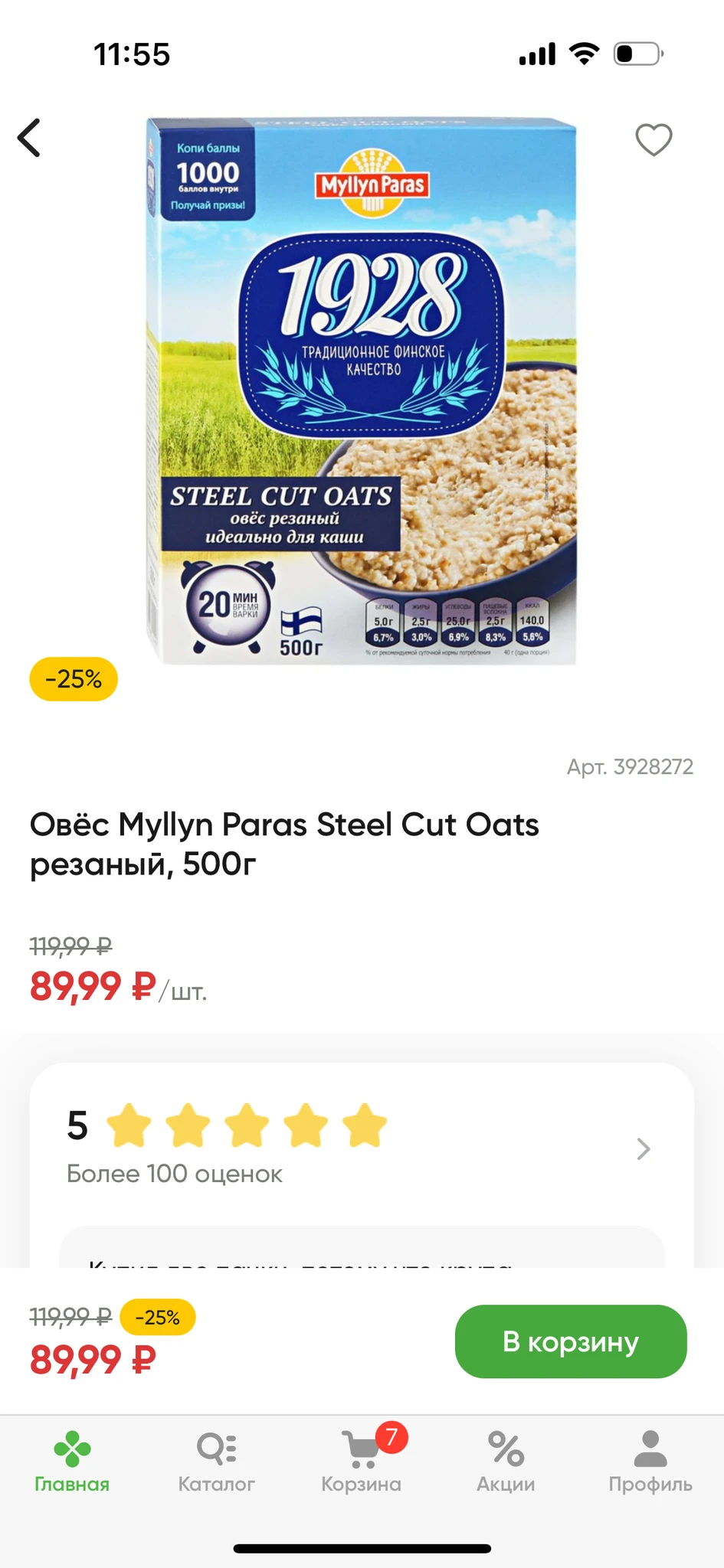
Task: Go back using the arrow icon
Action: coord(29,139)
